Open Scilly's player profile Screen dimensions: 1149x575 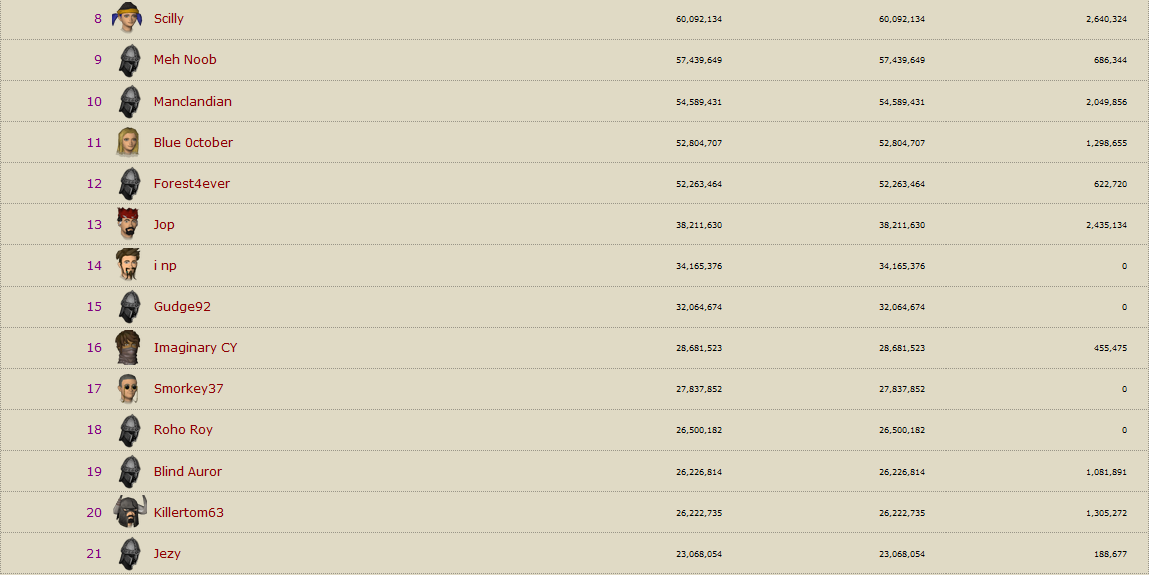[x=168, y=19]
